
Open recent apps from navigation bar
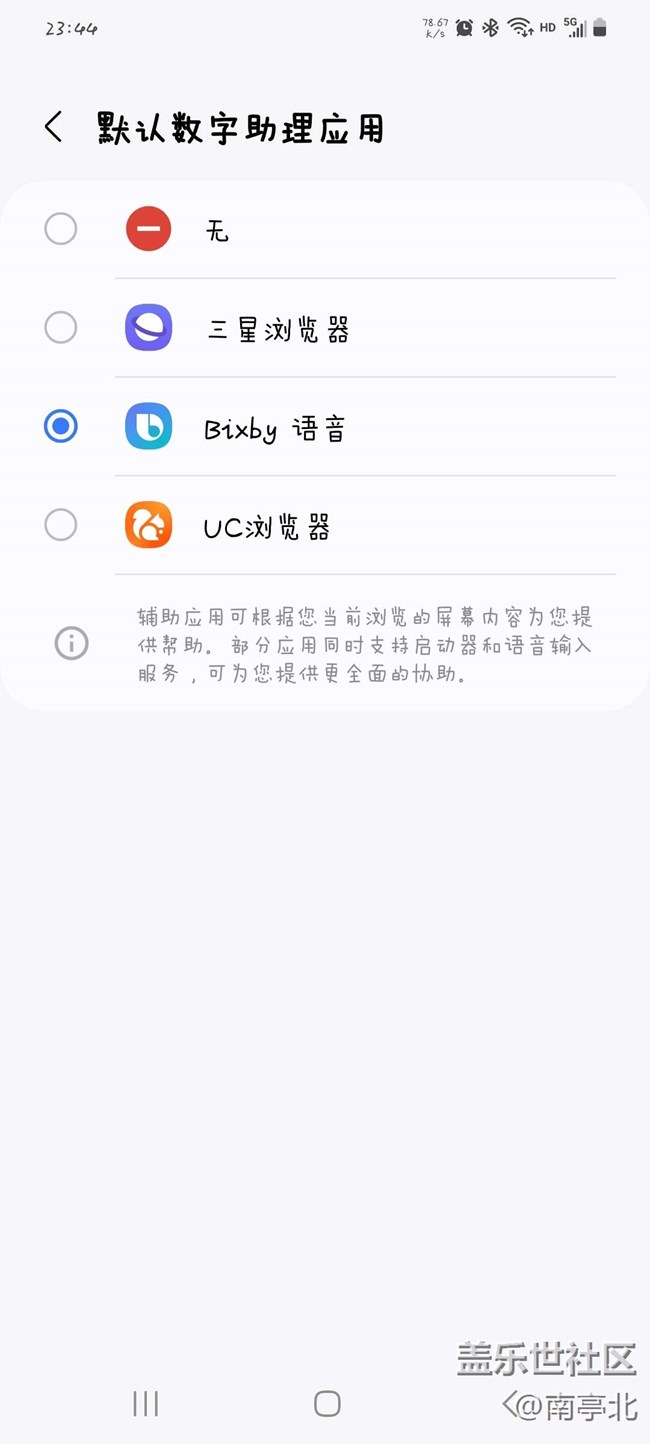pos(146,1403)
